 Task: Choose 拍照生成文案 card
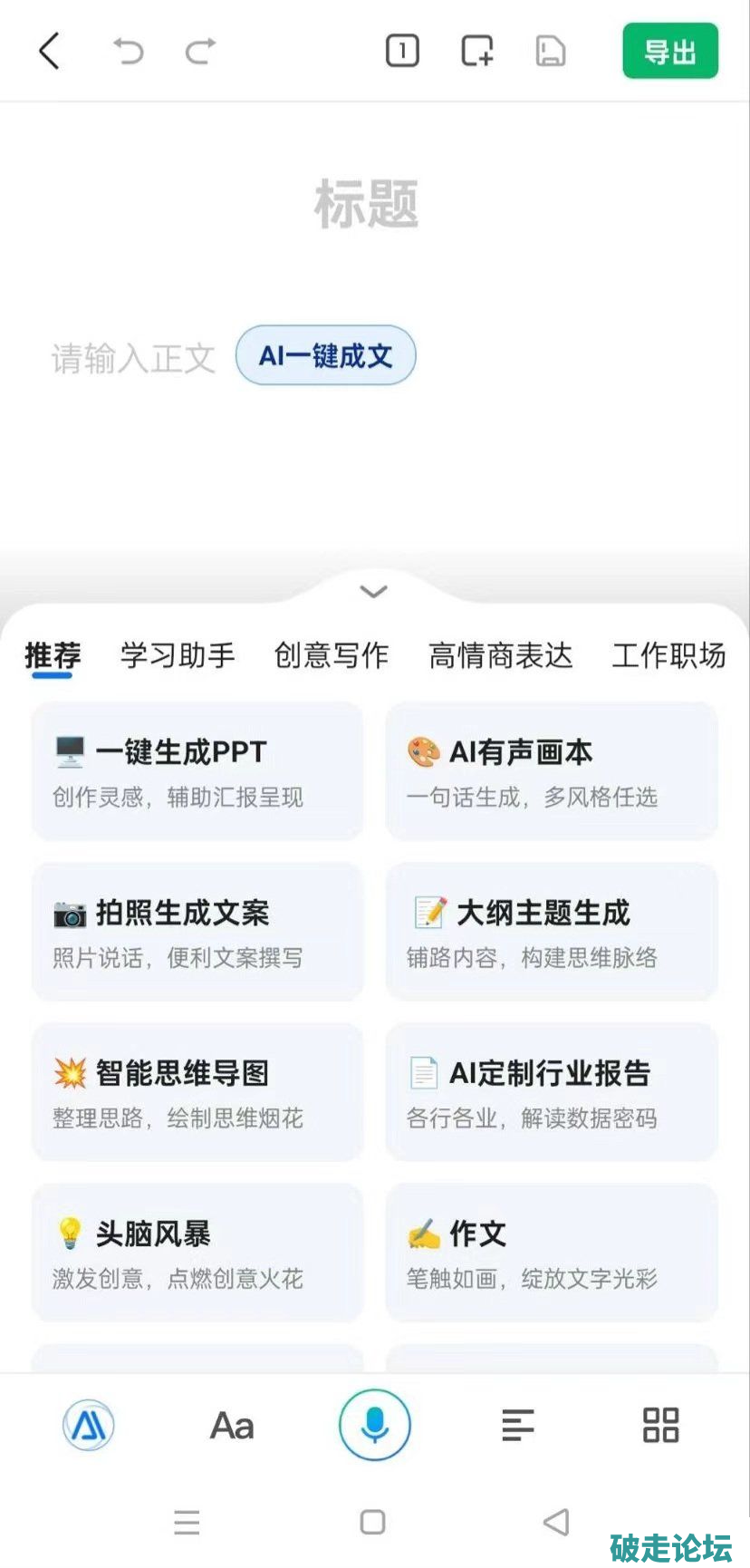197,932
